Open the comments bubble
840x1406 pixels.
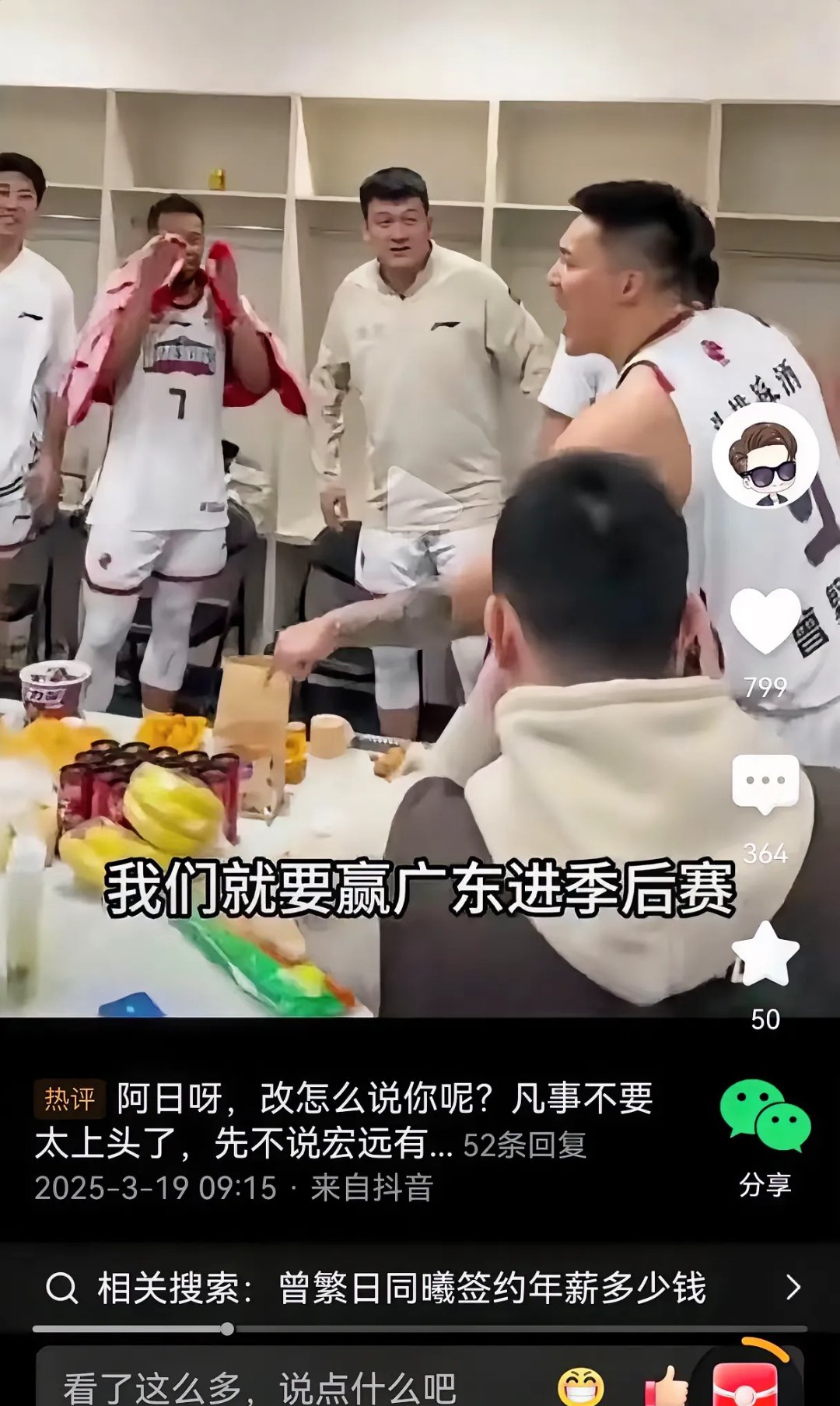(765, 784)
